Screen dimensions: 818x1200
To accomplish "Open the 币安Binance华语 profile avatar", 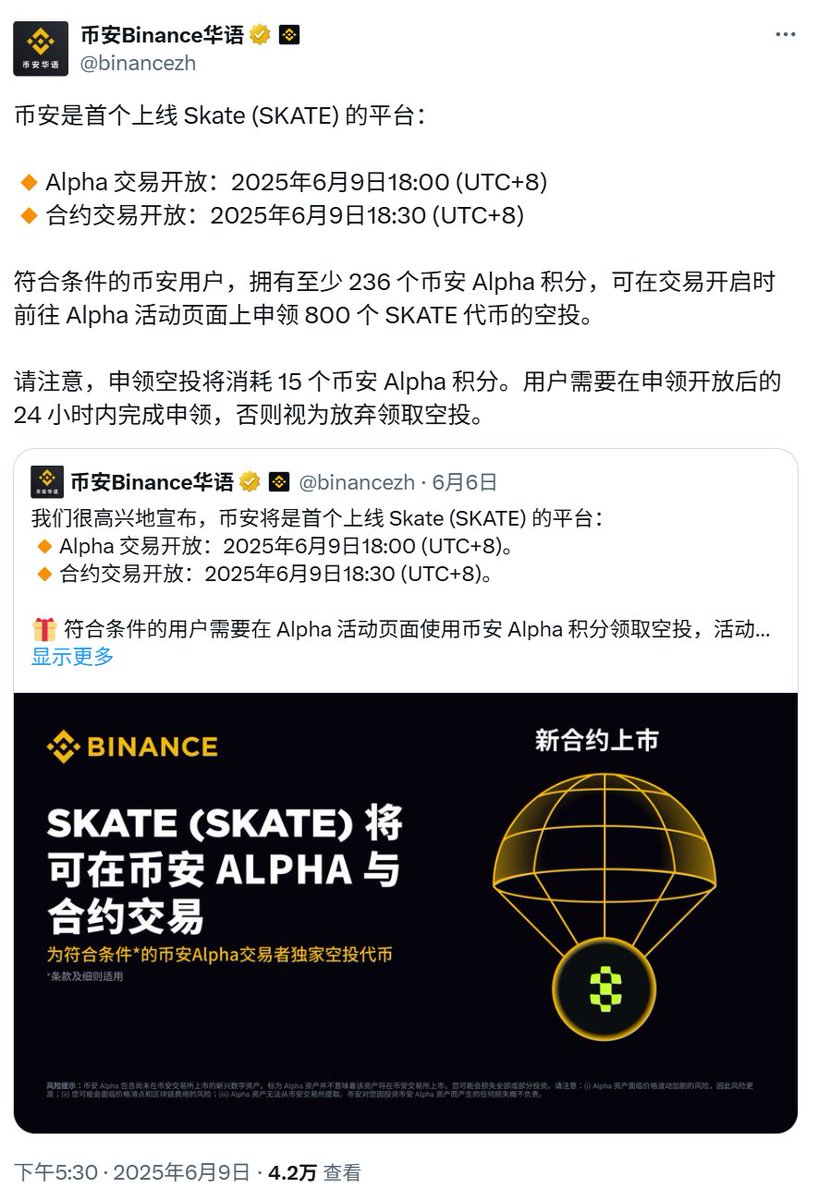I will click(x=41, y=48).
